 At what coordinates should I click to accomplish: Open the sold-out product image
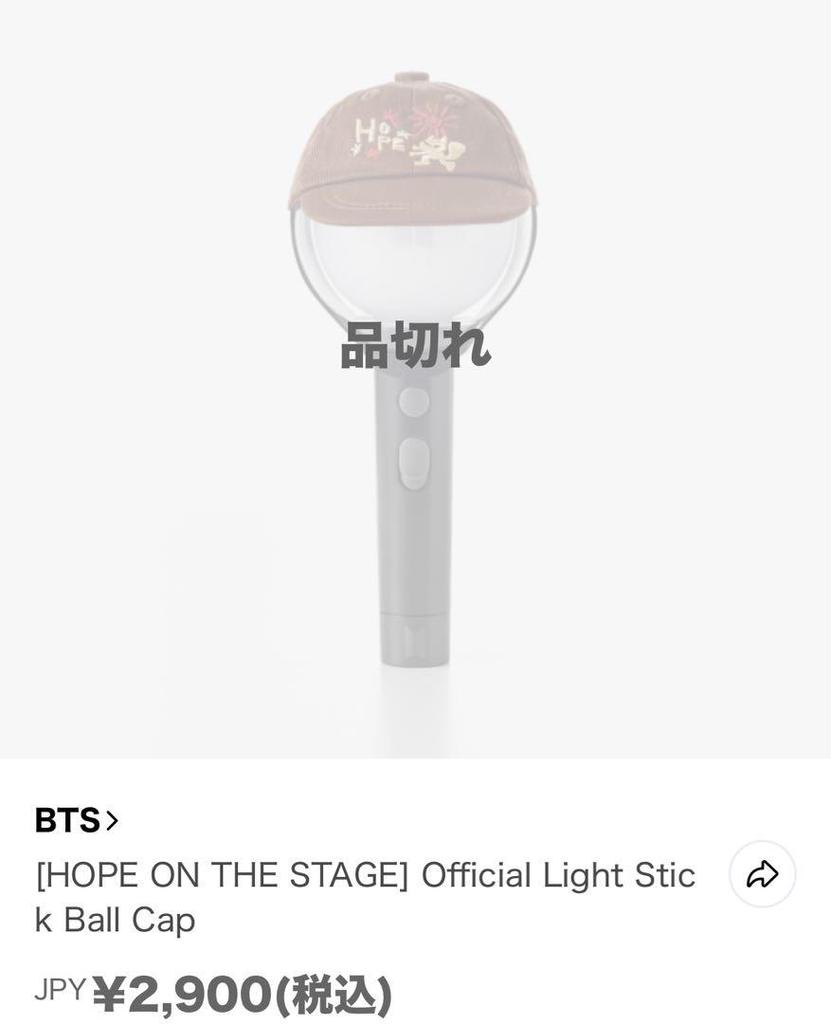pos(416,379)
